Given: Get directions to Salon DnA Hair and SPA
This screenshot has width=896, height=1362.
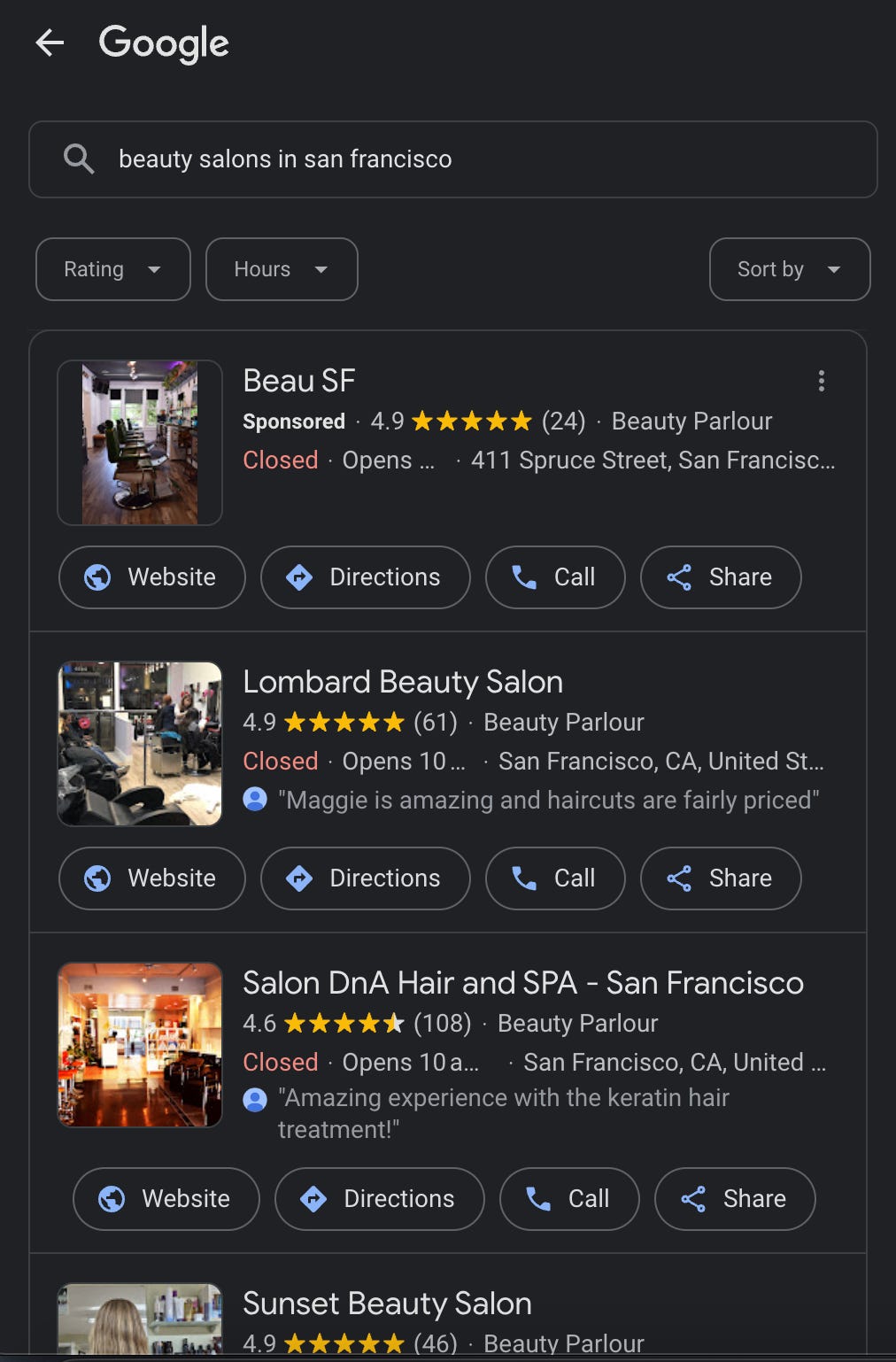Looking at the screenshot, I should [379, 1199].
